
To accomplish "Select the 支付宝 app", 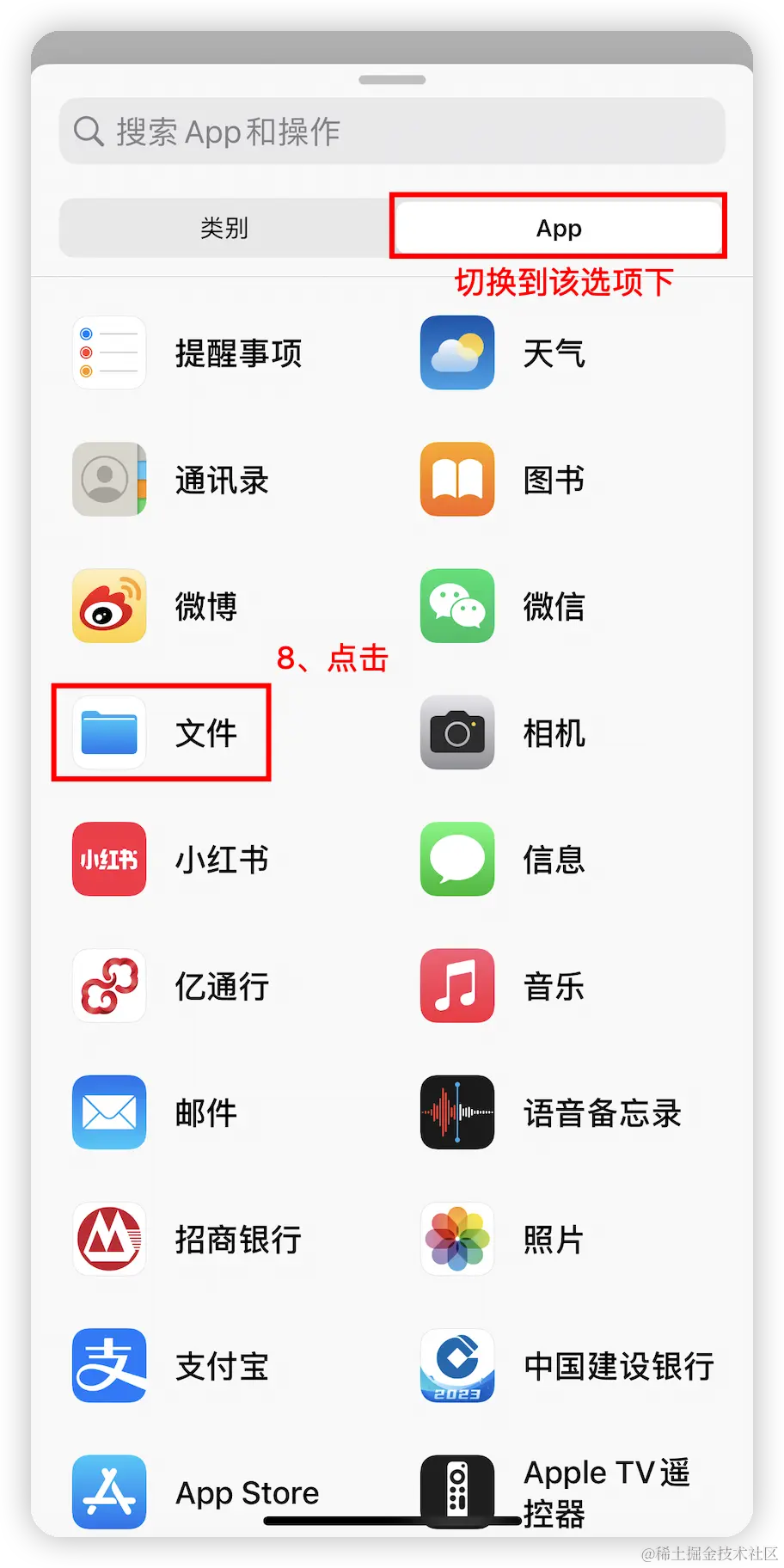I will [x=172, y=1365].
